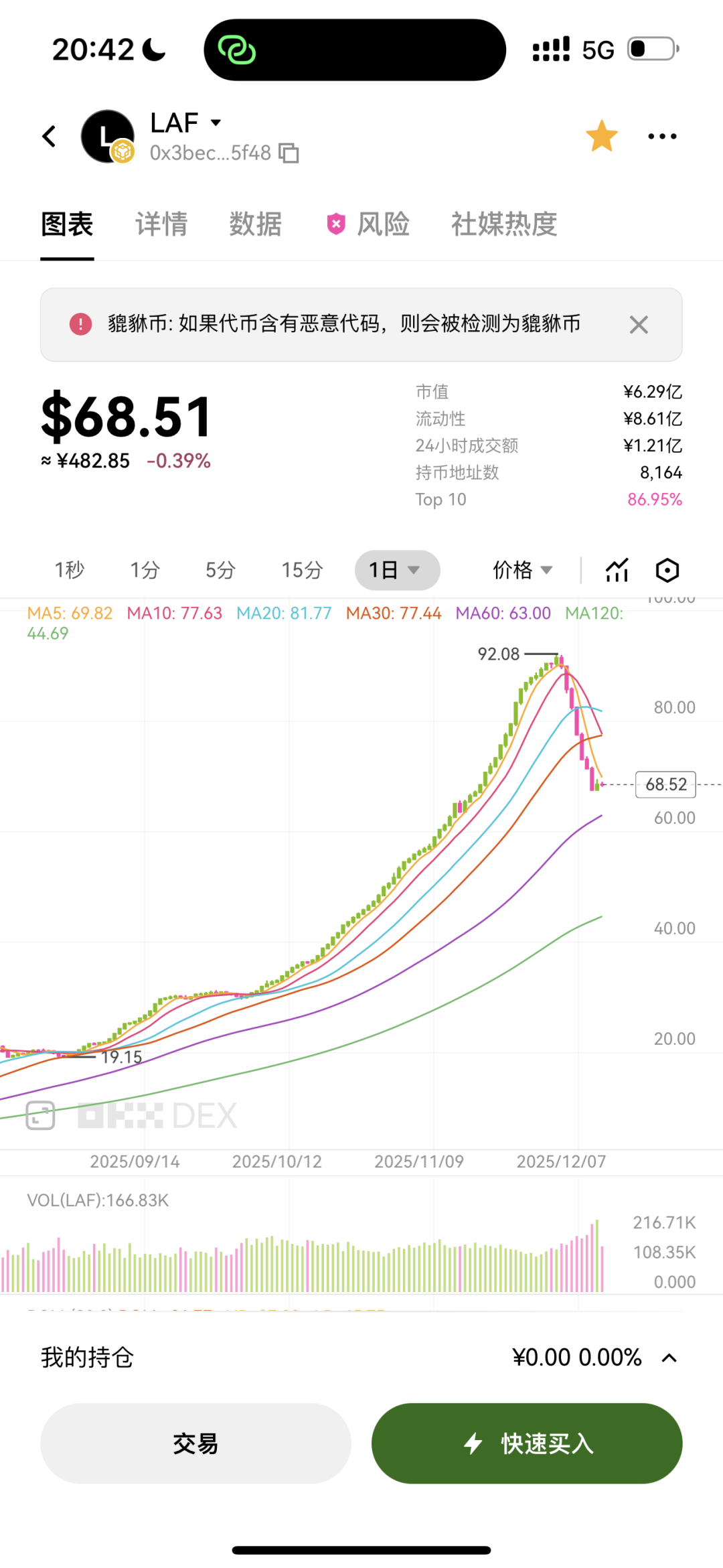Open the 价格 indicator dropdown
Viewport: 723px width, 1568px height.
click(523, 570)
